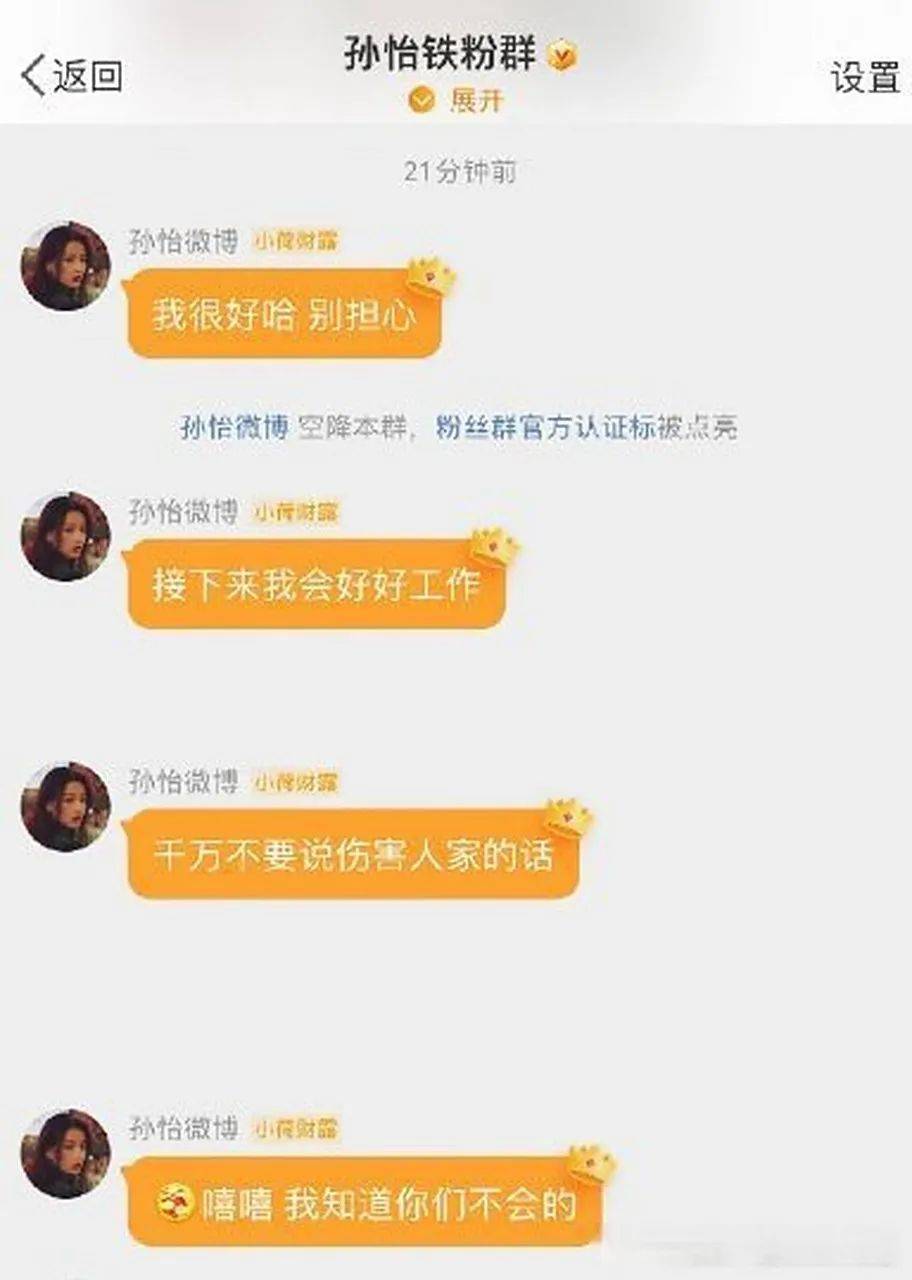The height and width of the screenshot is (1280, 912).
Task: Tap avatar beside 嘻嘻 我知道你们不会的 message
Action: point(66,1153)
